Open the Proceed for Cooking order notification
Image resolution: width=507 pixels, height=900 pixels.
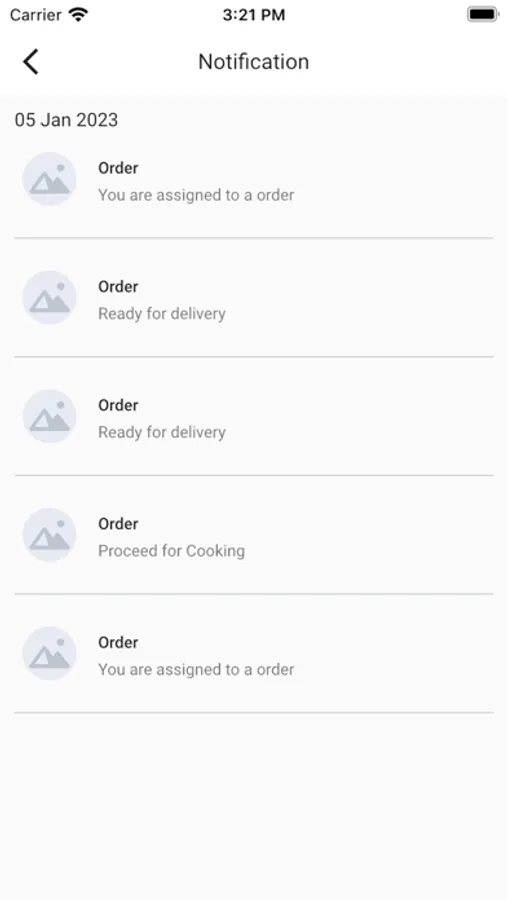(253, 535)
